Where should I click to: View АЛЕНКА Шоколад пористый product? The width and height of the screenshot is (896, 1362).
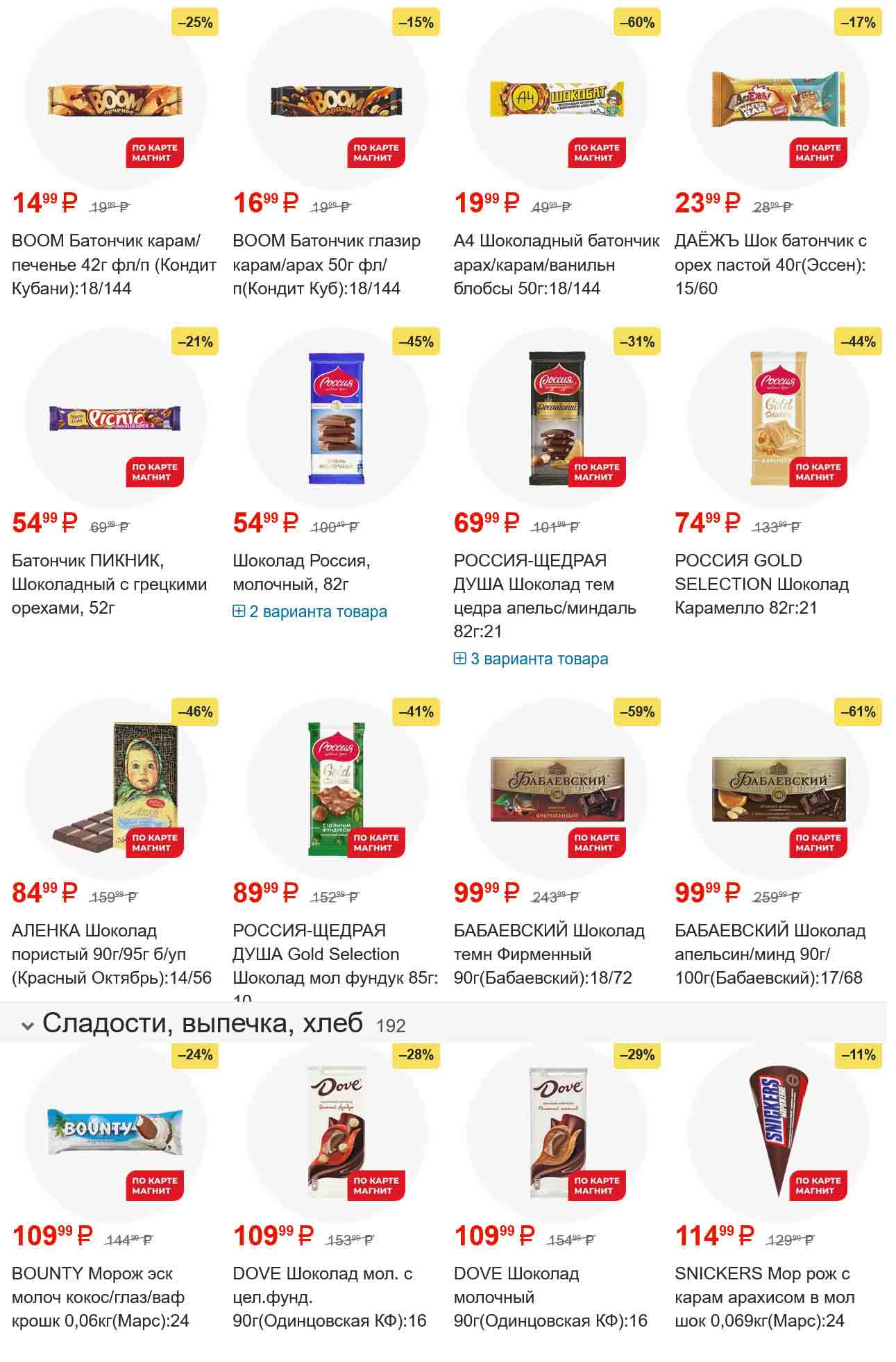111,954
